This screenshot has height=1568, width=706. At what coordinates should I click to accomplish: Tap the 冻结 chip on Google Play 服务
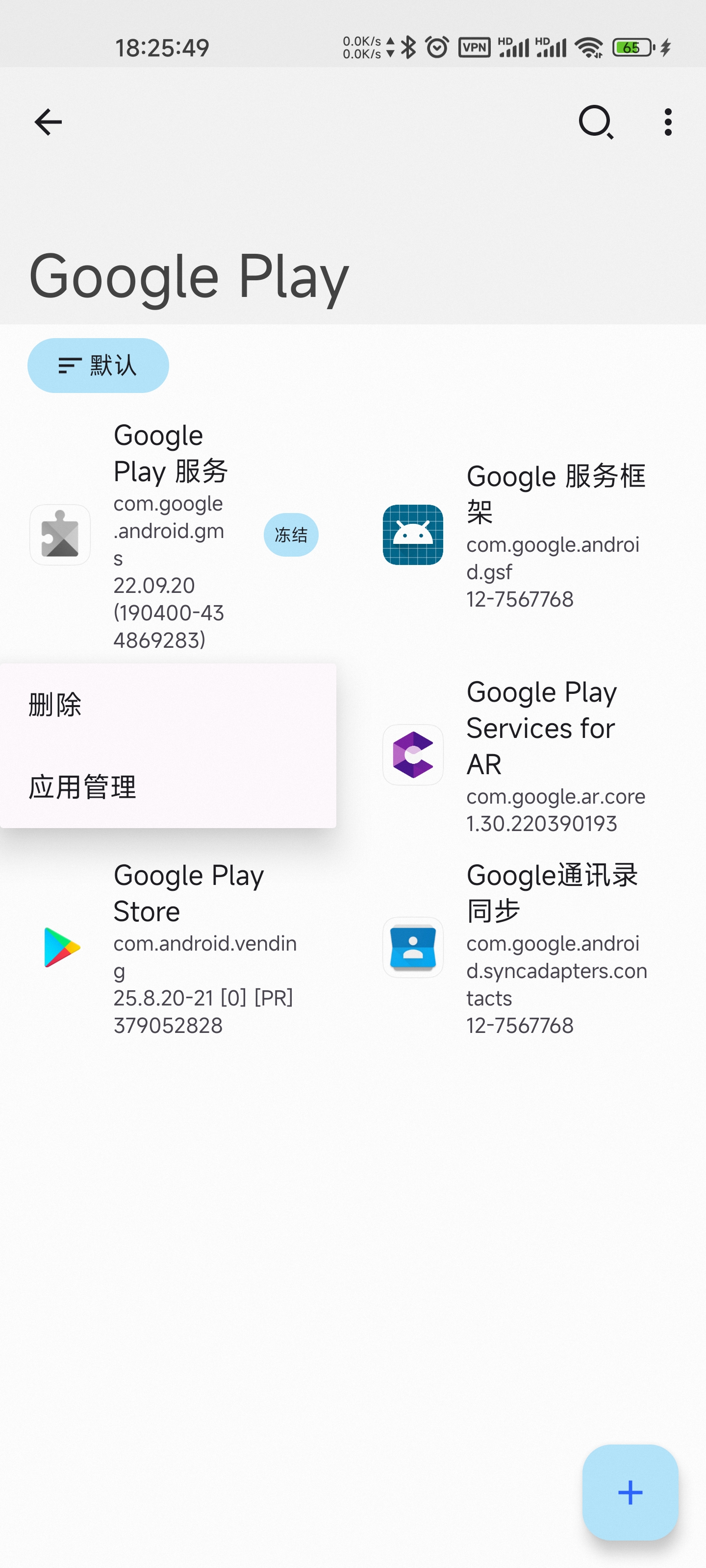(x=291, y=535)
